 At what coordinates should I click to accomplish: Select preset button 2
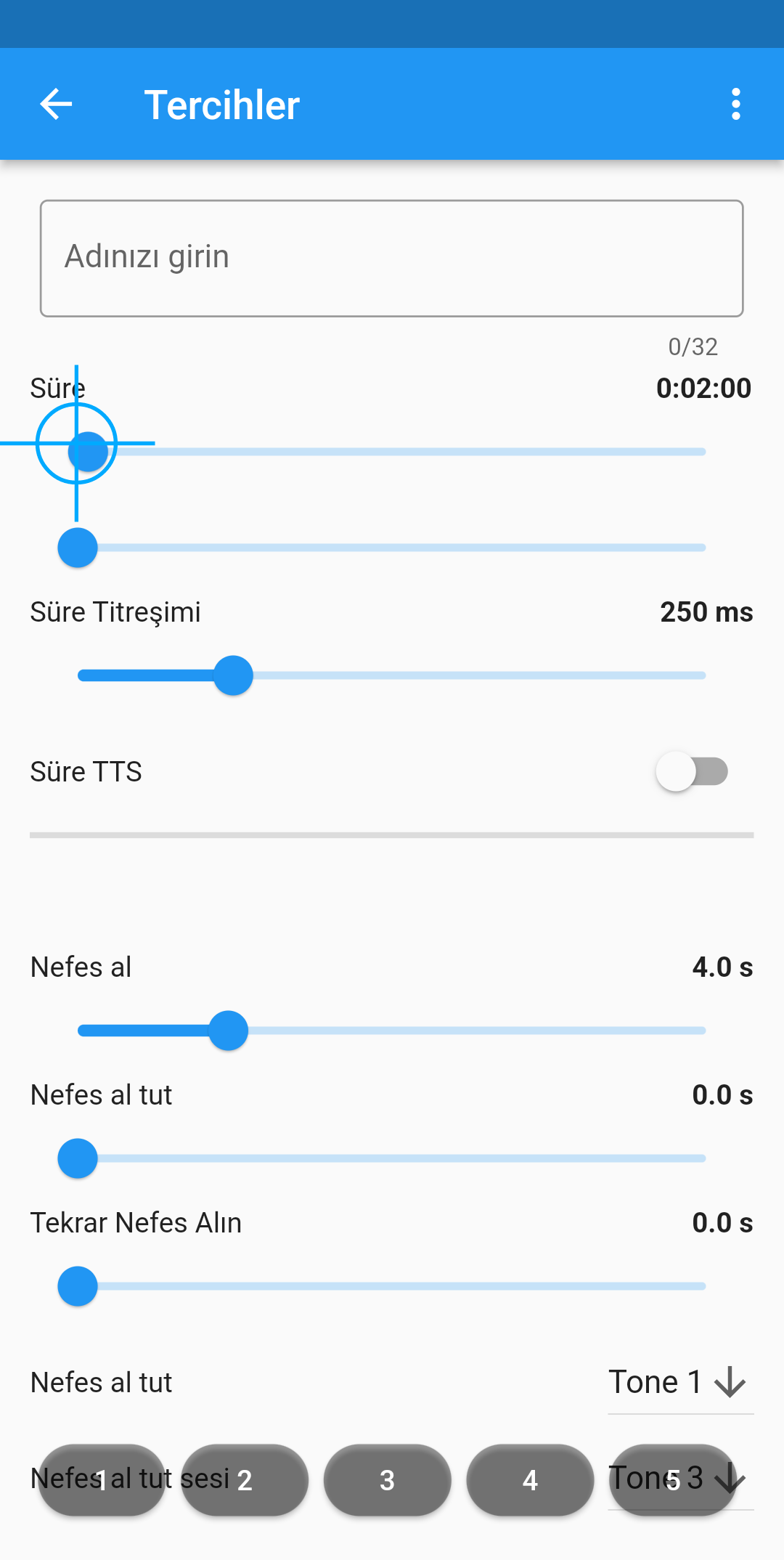coord(245,1480)
